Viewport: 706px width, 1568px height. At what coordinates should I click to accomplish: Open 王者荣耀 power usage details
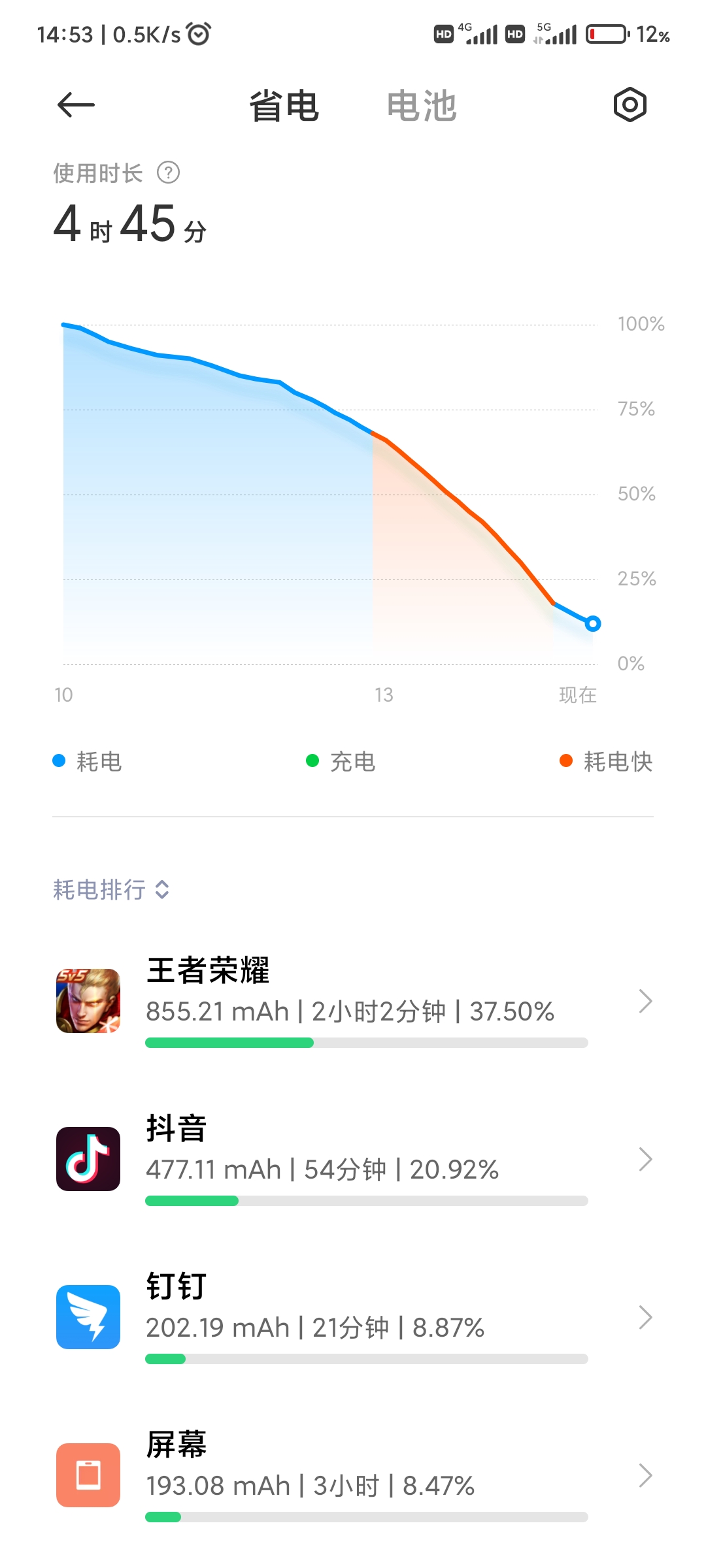(353, 1001)
